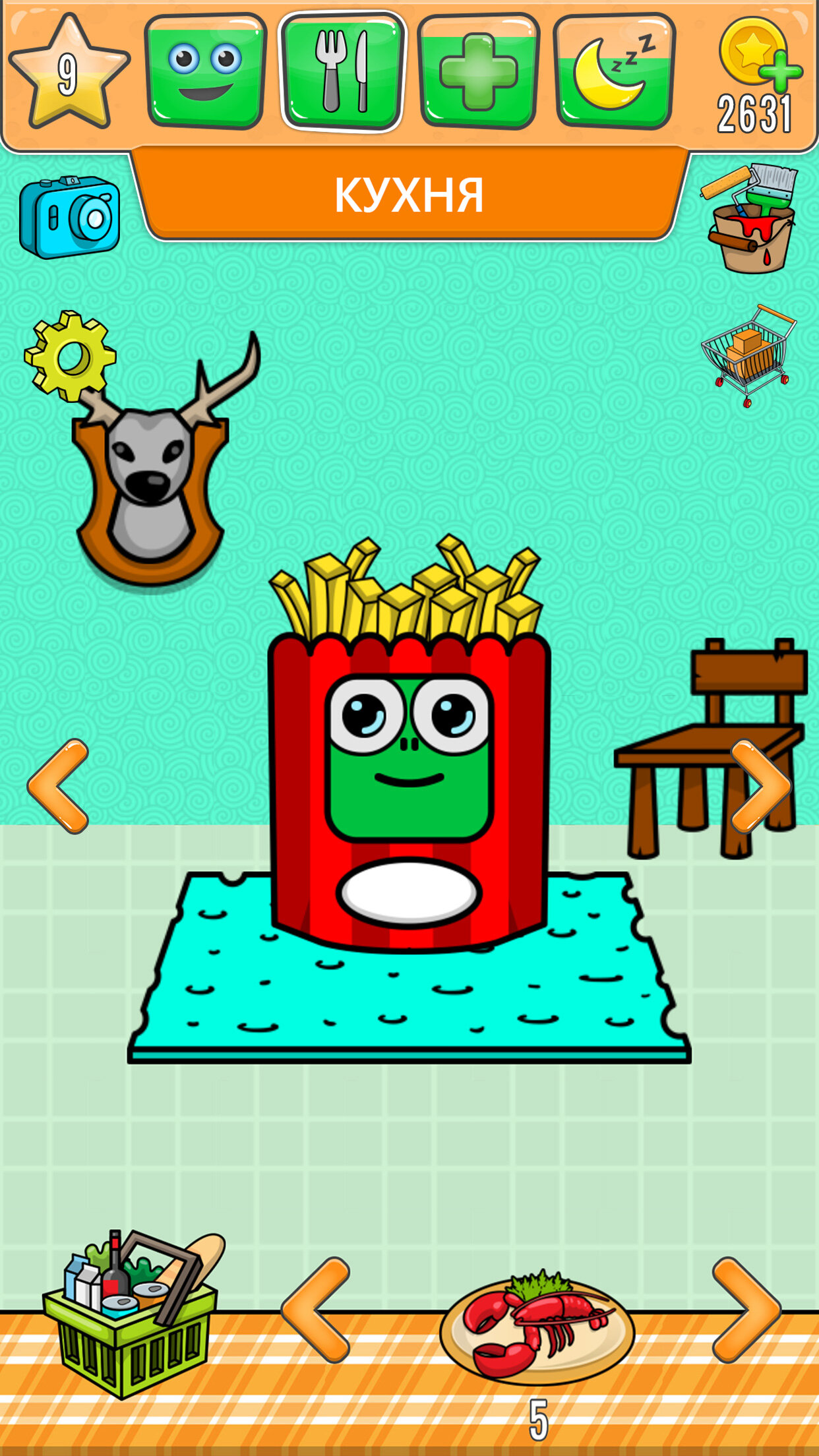Open the level star indicator

tap(69, 73)
